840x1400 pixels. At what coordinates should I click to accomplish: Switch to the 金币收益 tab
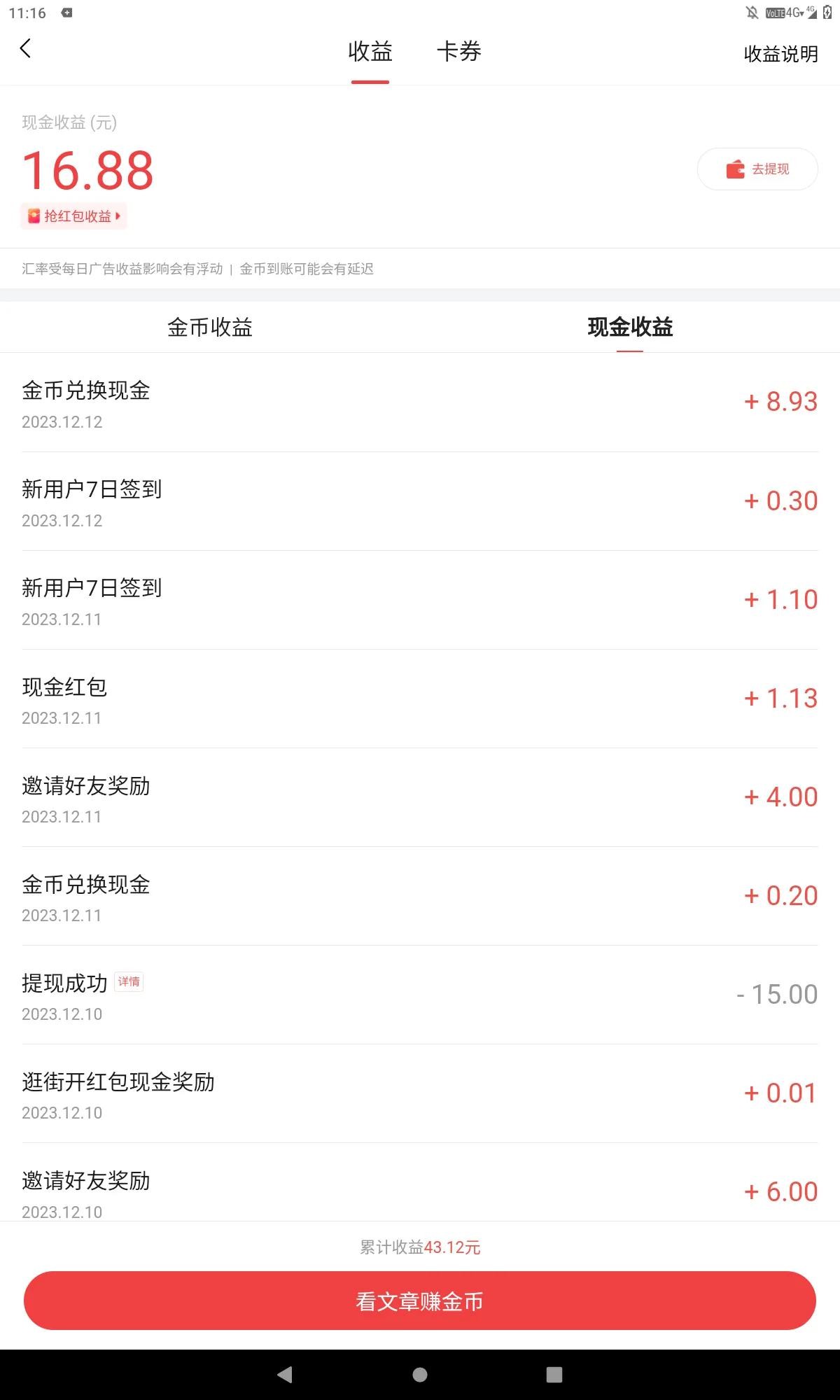point(210,327)
